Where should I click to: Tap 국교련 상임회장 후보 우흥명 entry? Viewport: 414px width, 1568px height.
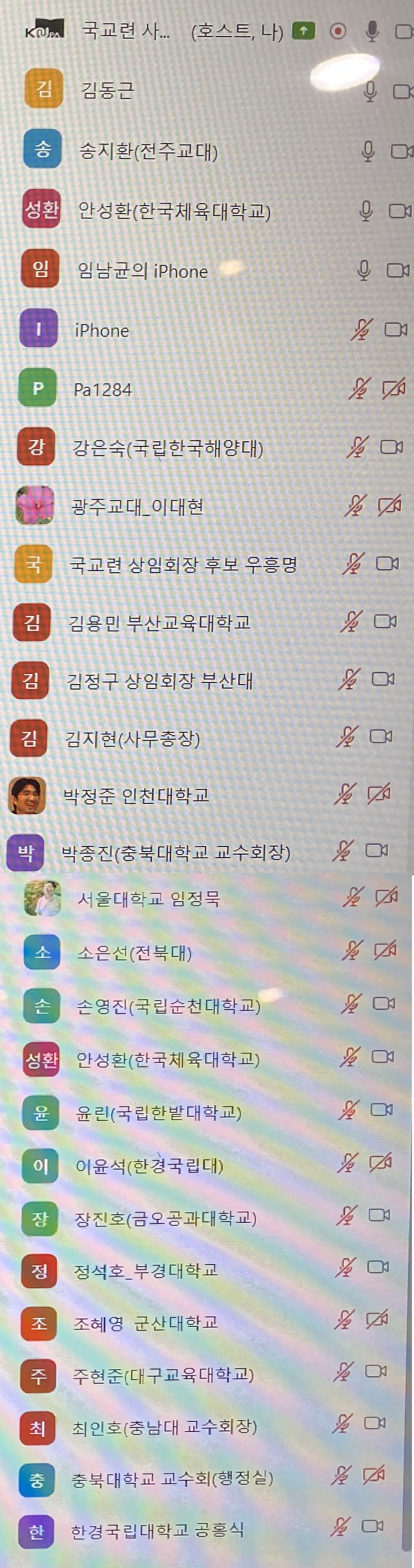[183, 565]
